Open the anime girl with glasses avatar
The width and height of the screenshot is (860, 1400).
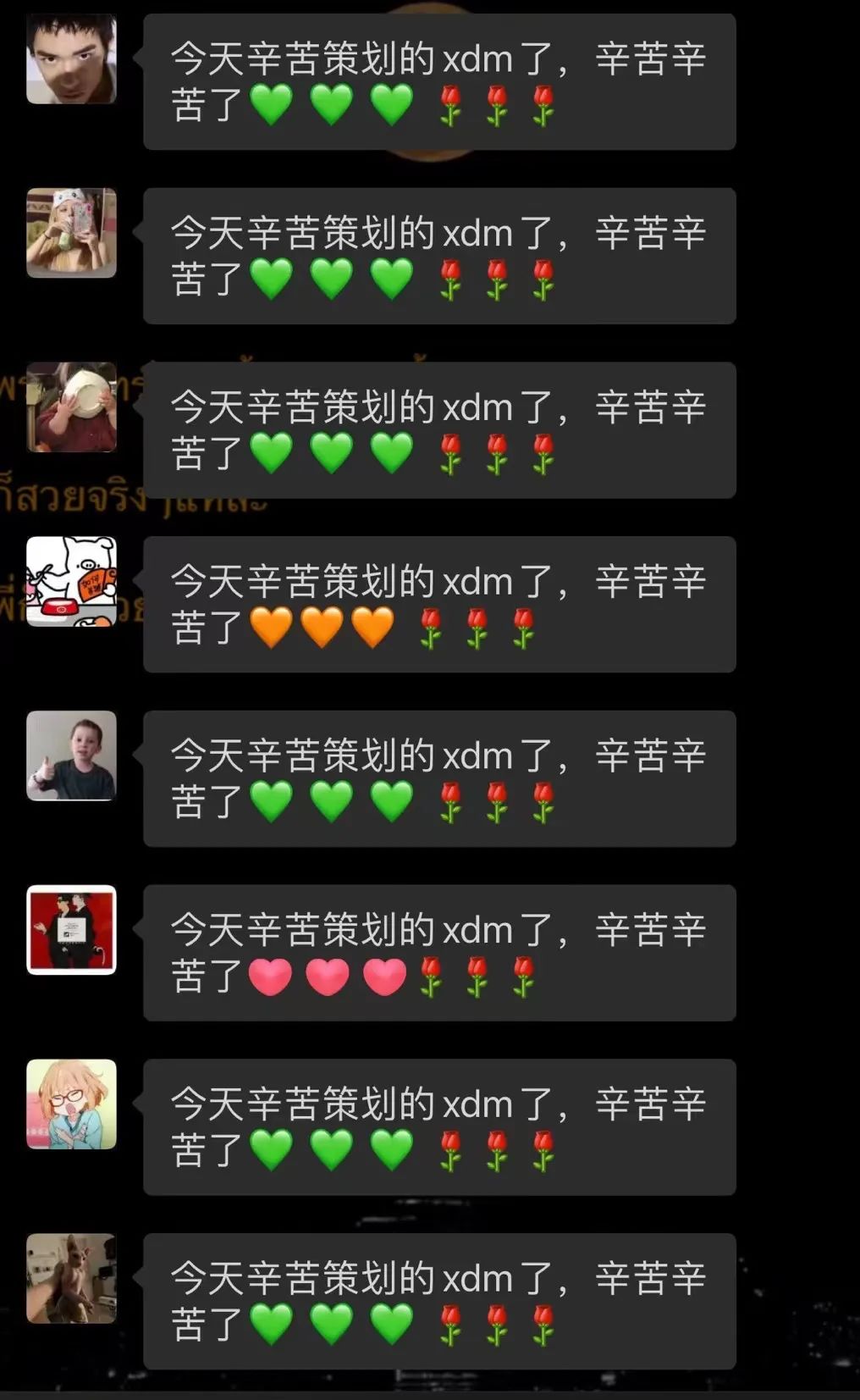point(71,1104)
